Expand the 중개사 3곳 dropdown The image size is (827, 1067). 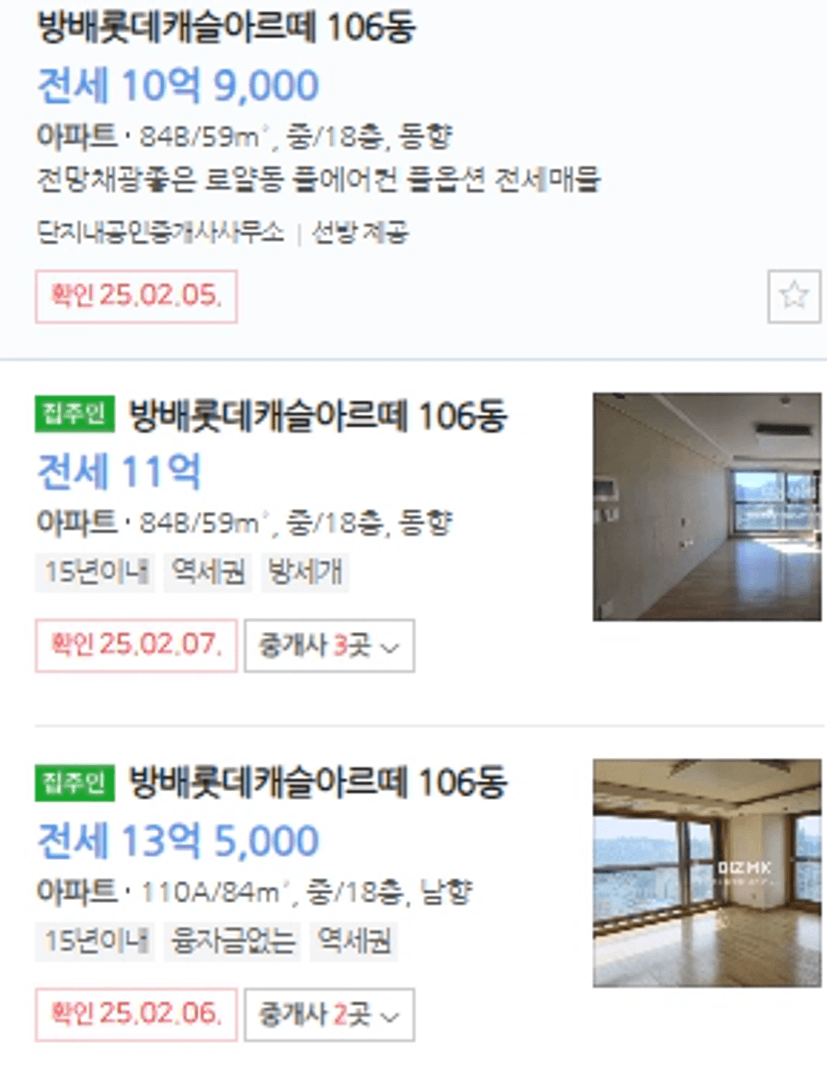329,646
